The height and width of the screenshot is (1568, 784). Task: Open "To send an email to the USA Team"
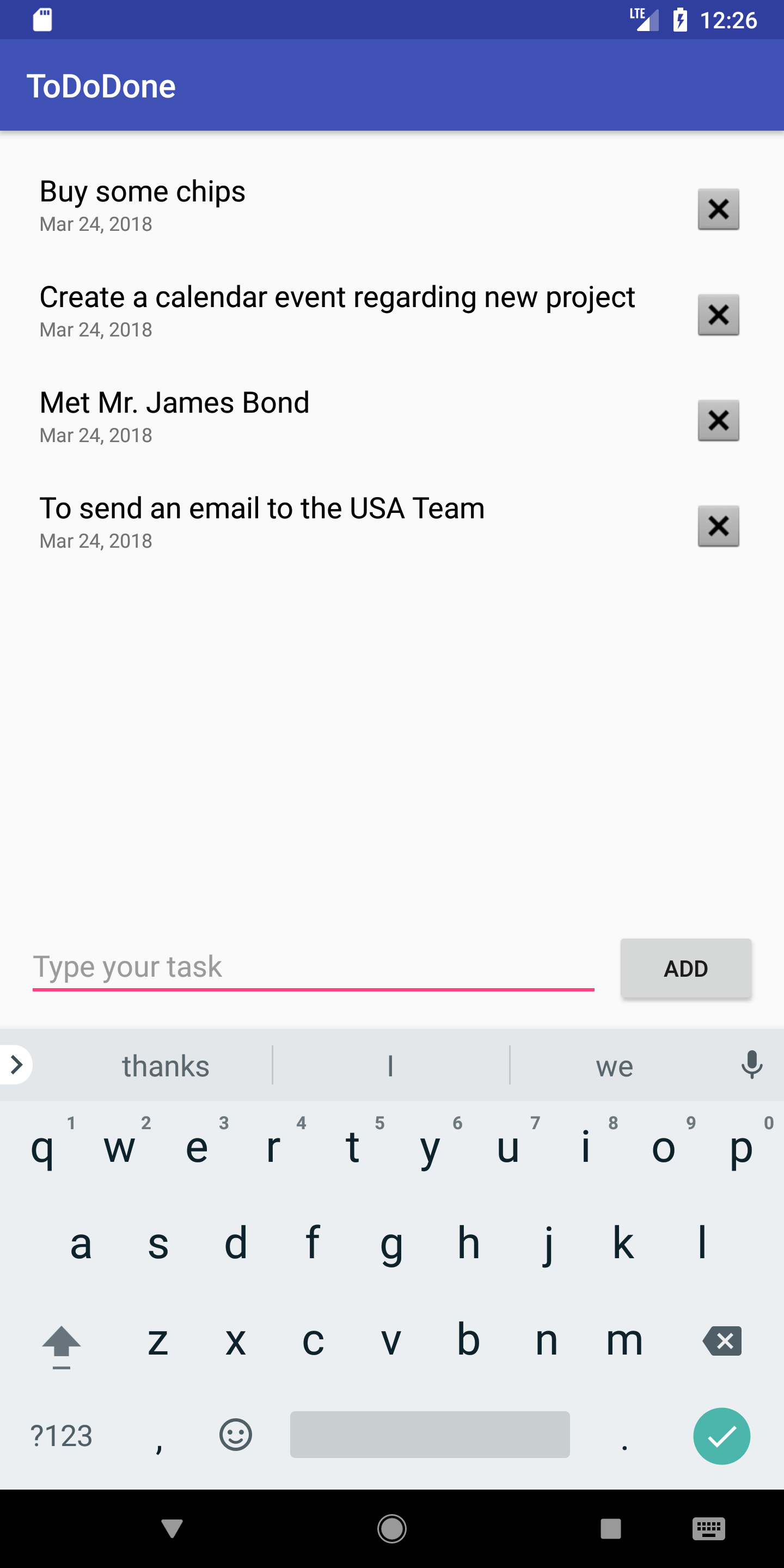click(262, 509)
